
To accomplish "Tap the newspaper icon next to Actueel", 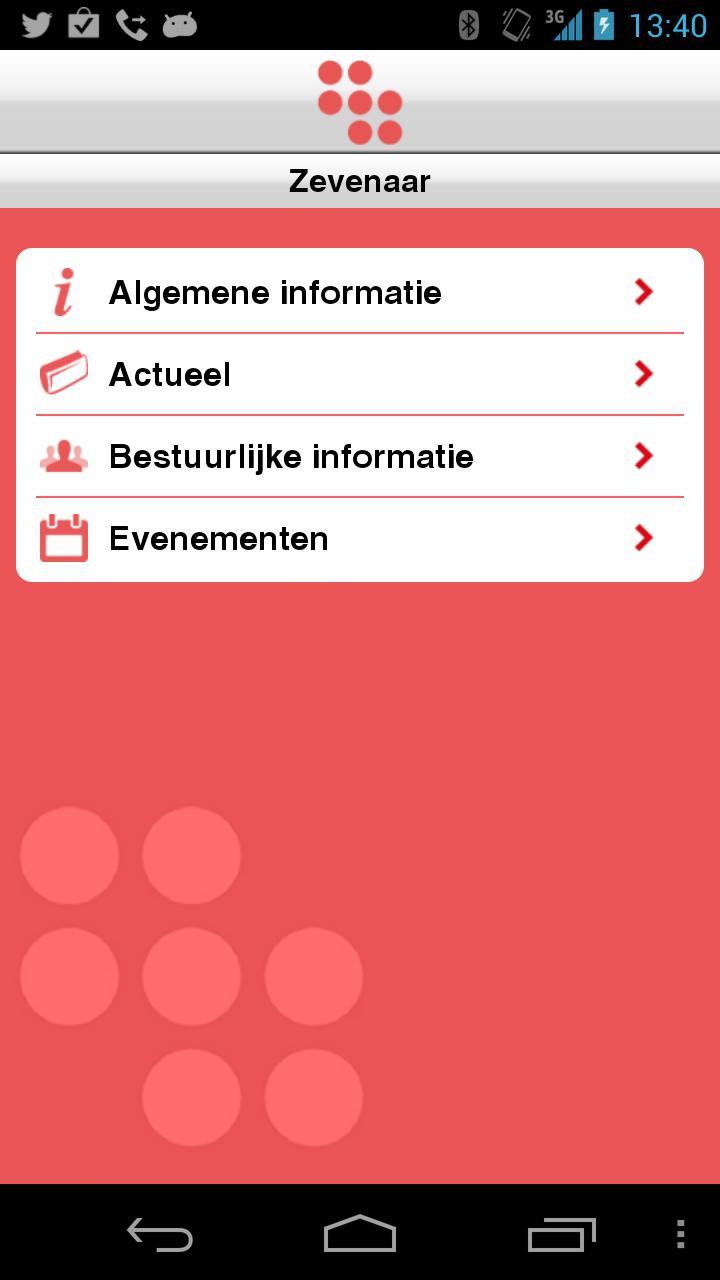I will pyautogui.click(x=63, y=373).
